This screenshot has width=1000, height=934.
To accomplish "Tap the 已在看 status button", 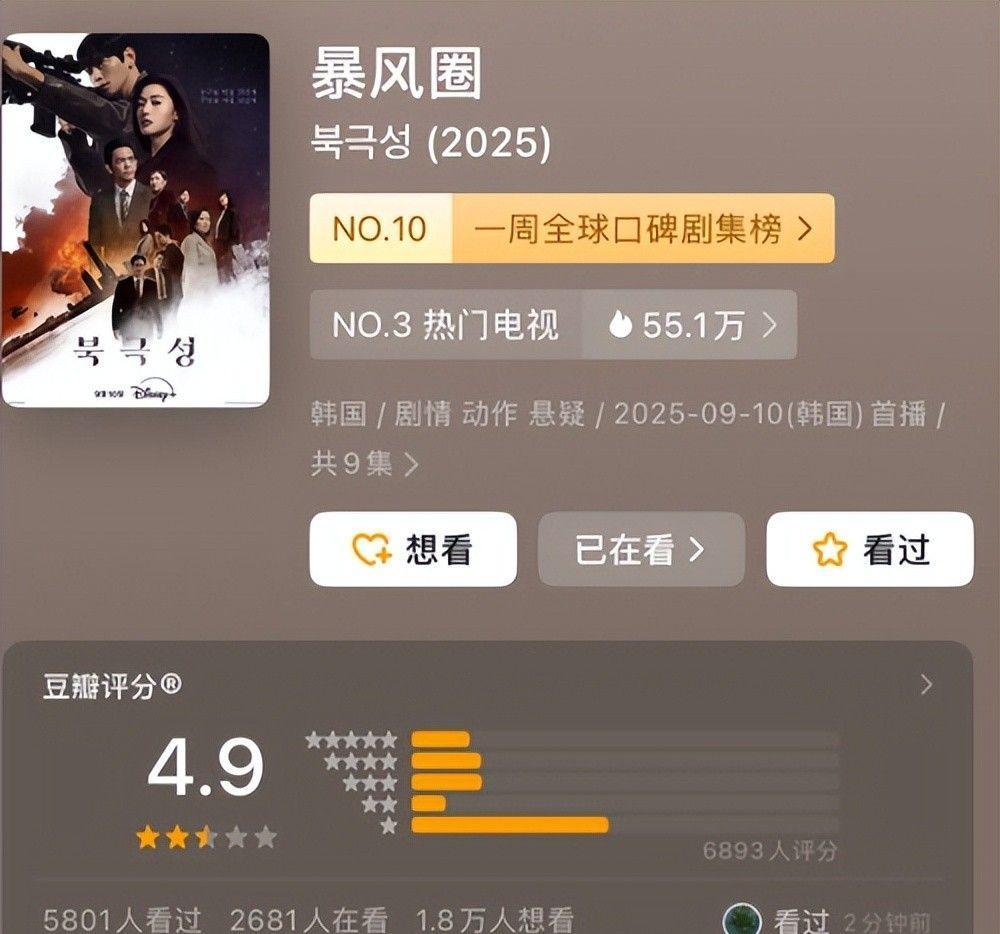I will click(641, 549).
